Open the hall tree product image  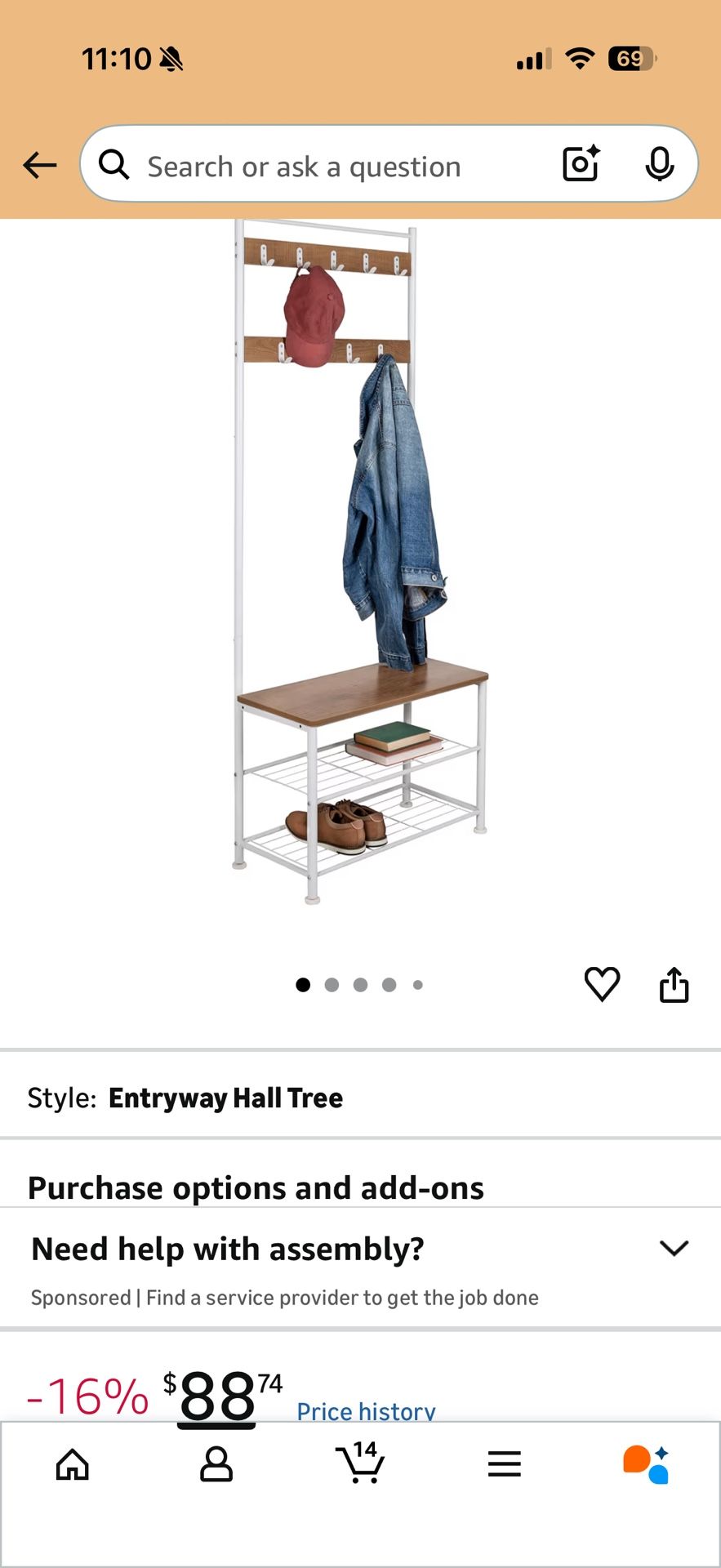pos(359,563)
